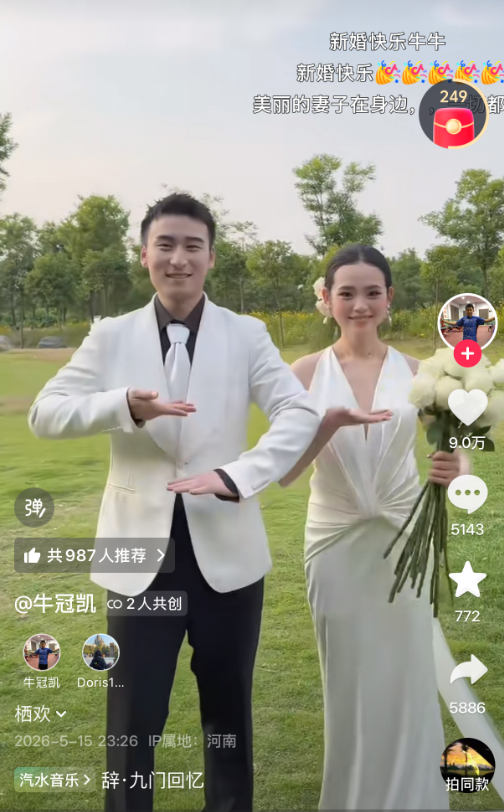Tap the 2人共创 co-creator chip

click(146, 604)
